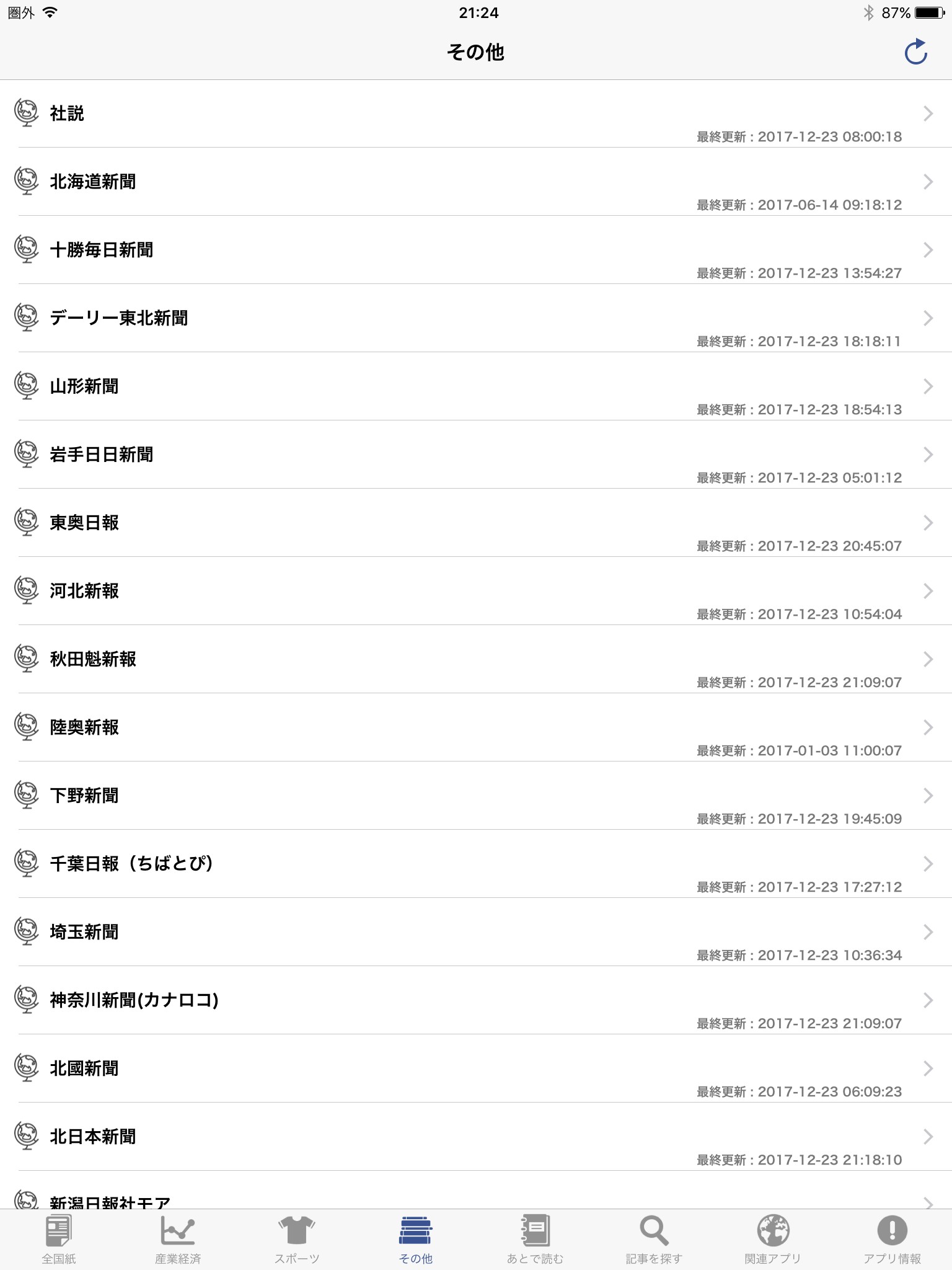Viewport: 952px width, 1270px height.
Task: Tap the refresh icon in the header
Action: click(915, 52)
